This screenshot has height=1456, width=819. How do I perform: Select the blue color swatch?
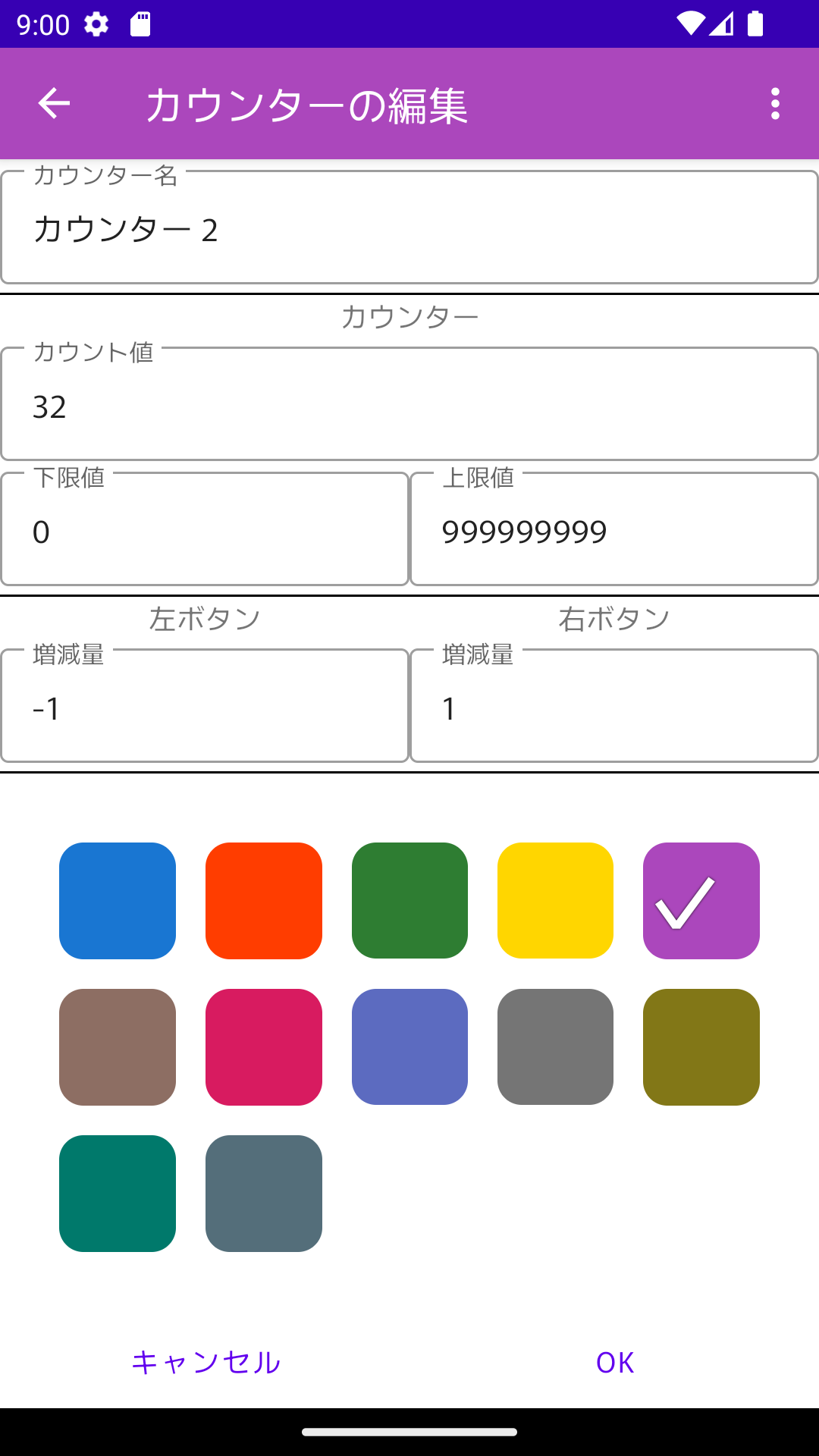tap(118, 901)
